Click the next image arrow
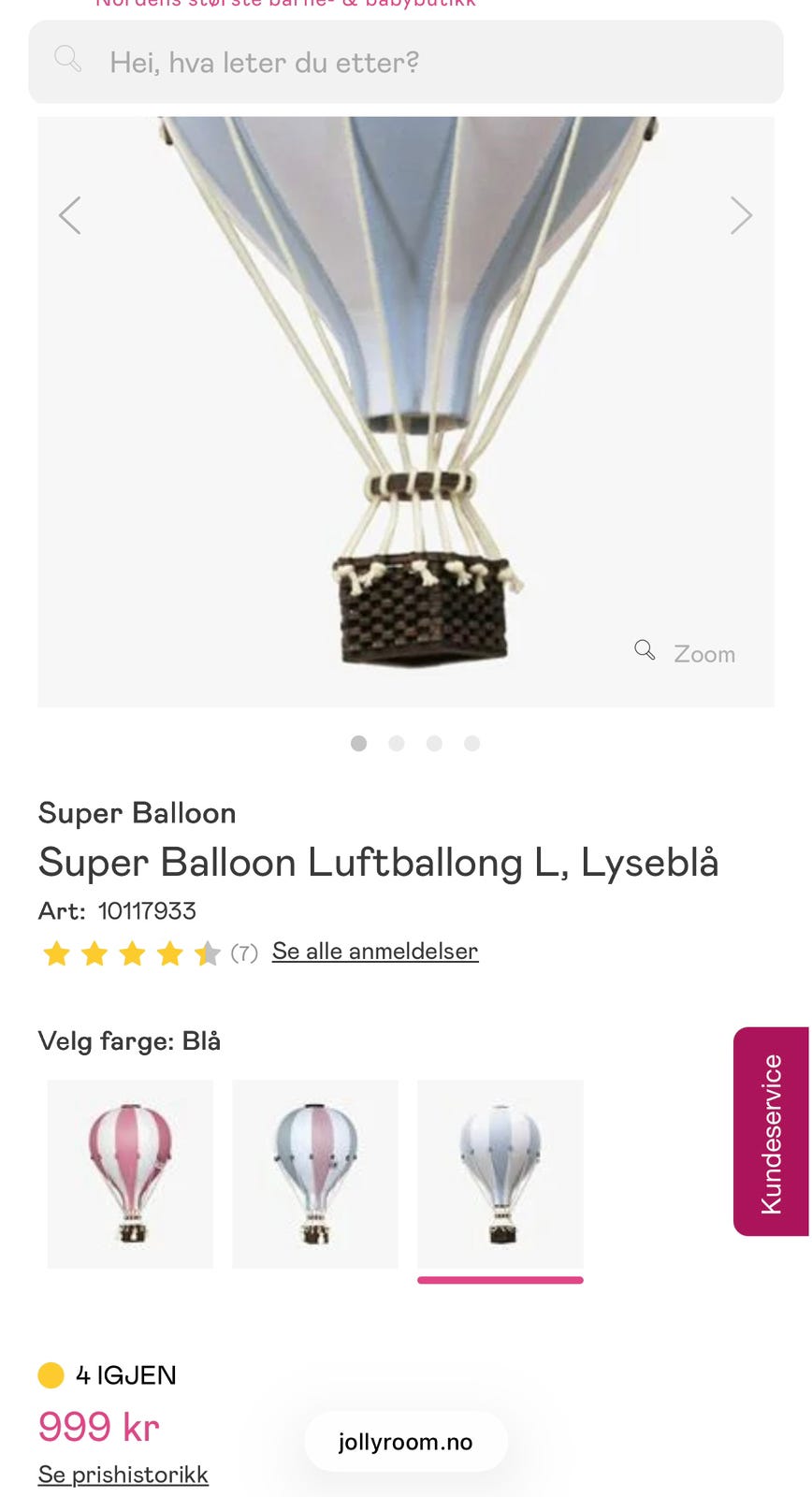Viewport: 812px width, 1497px height. 741,214
